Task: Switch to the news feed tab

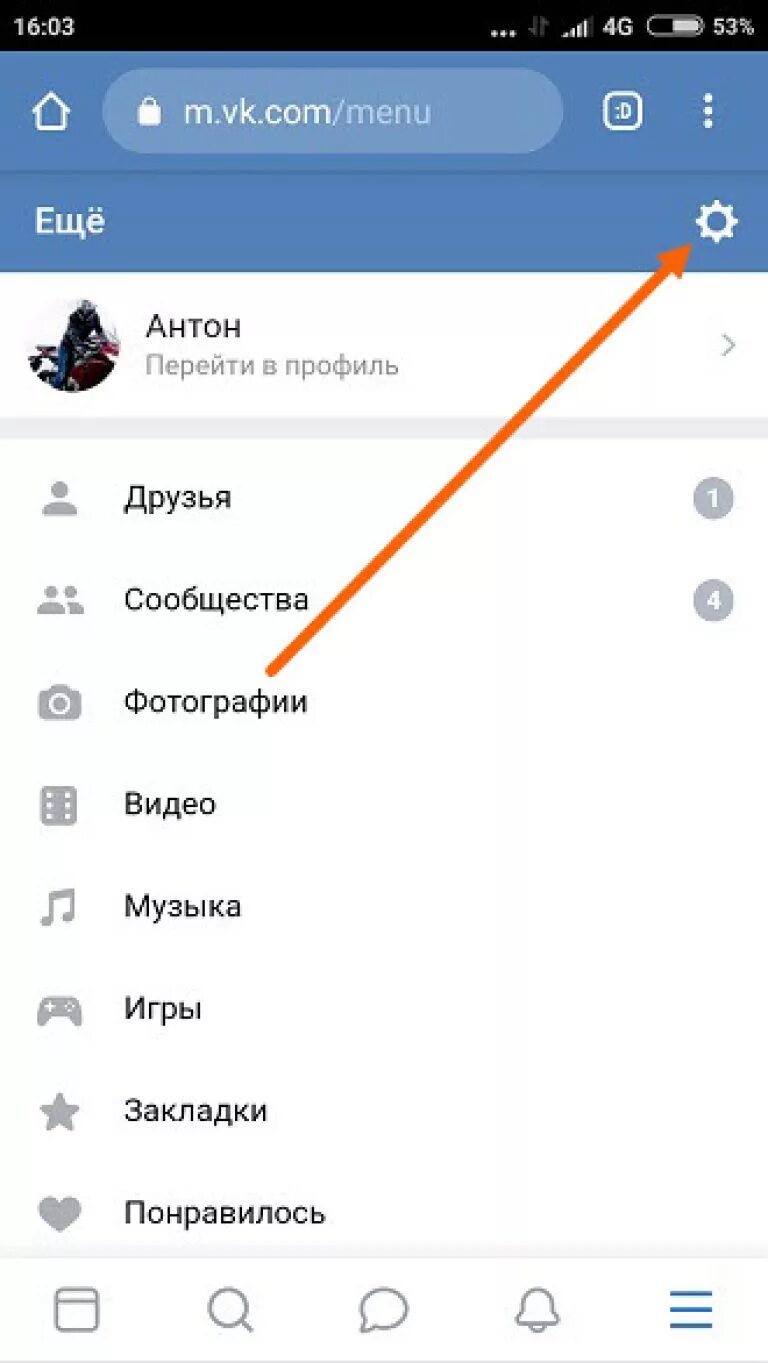Action: (x=77, y=1309)
